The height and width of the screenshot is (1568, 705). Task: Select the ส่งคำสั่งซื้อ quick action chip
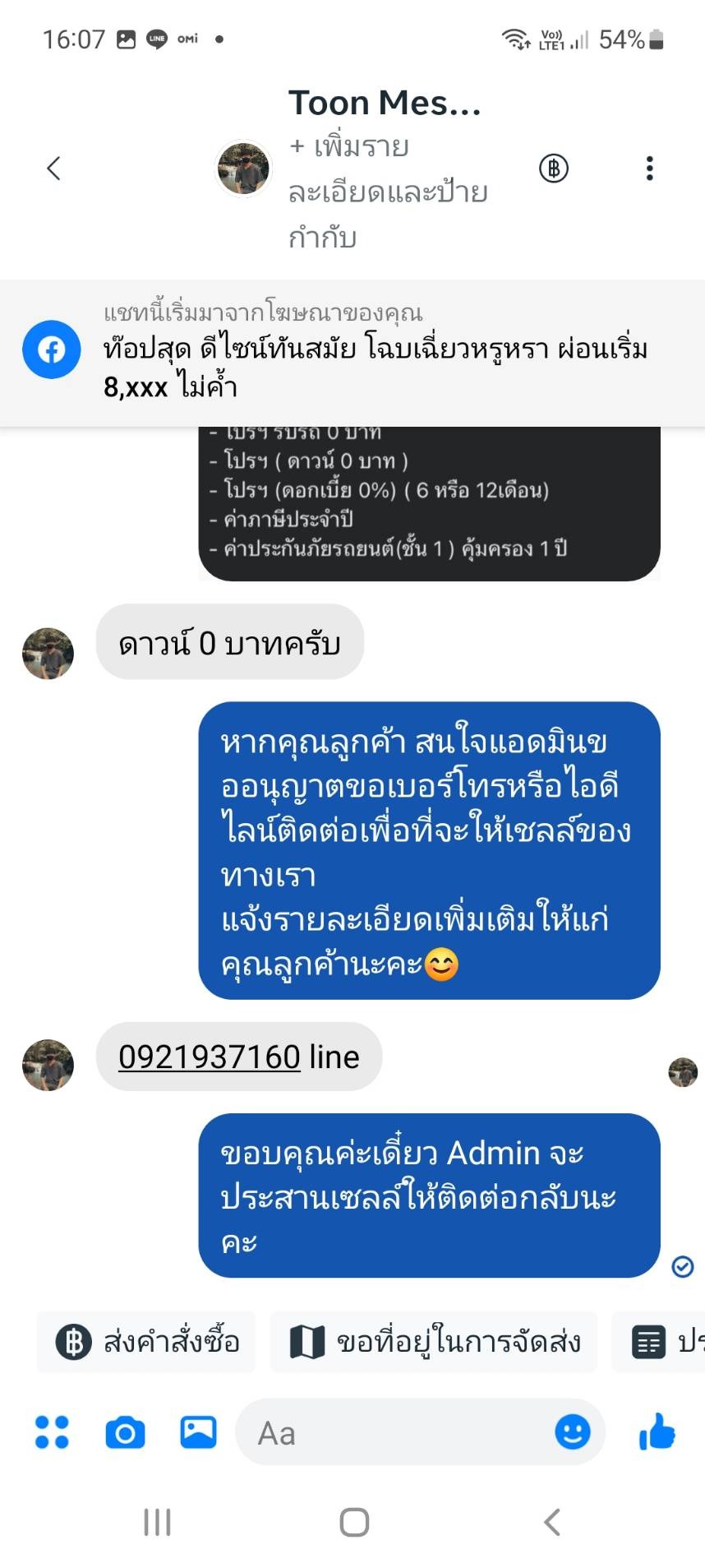click(x=147, y=1342)
